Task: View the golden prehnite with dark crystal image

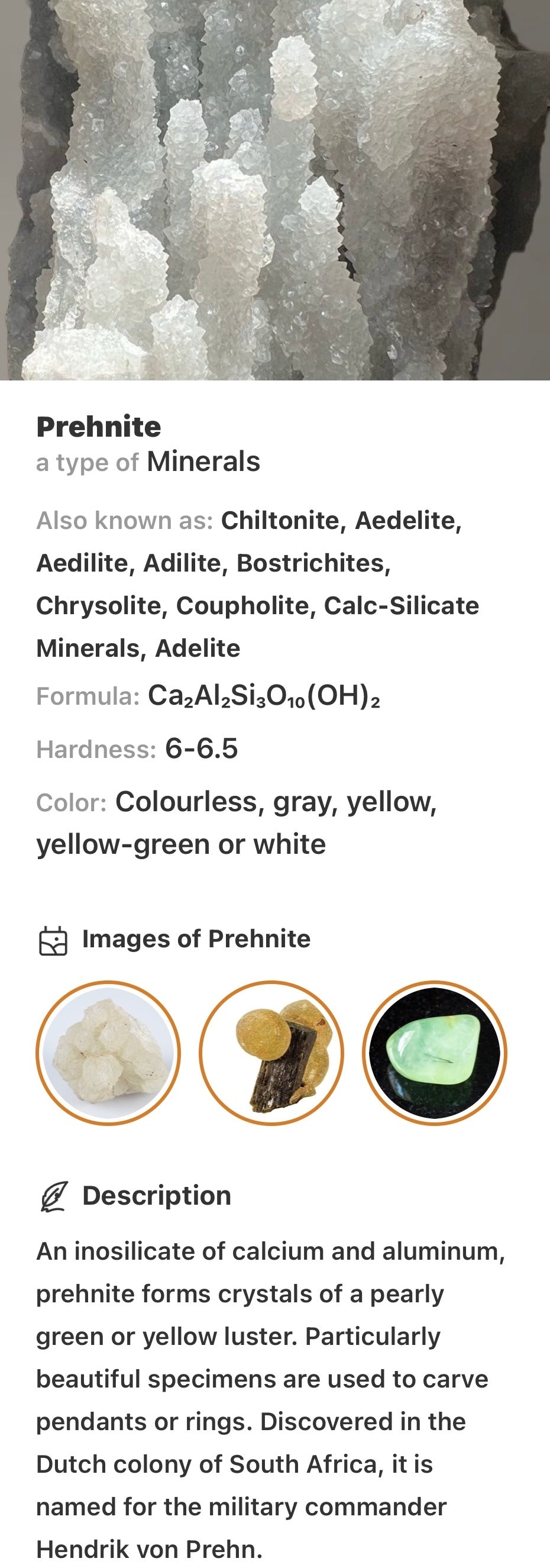Action: pyautogui.click(x=271, y=1053)
